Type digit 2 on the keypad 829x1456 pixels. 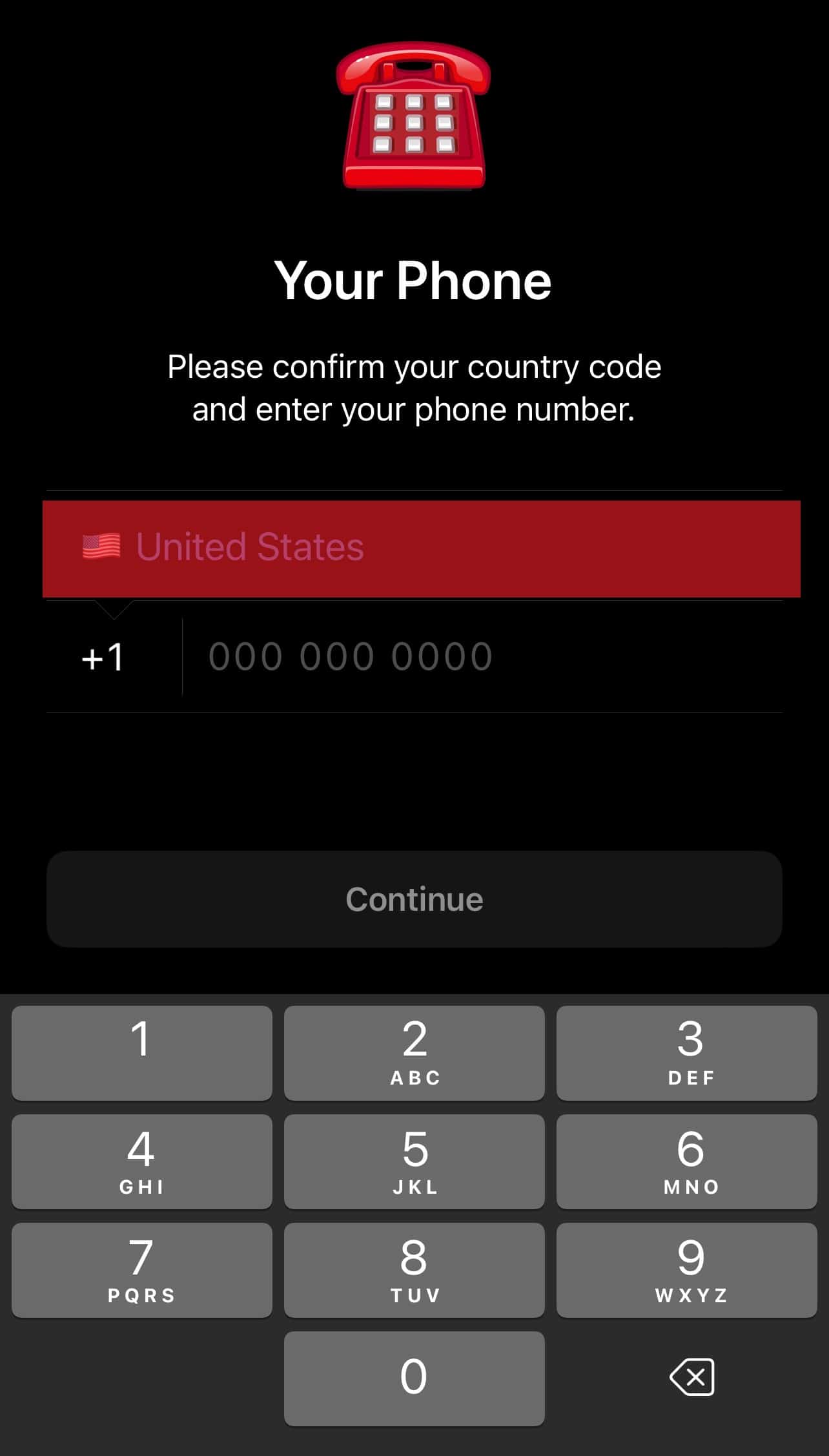414,1052
